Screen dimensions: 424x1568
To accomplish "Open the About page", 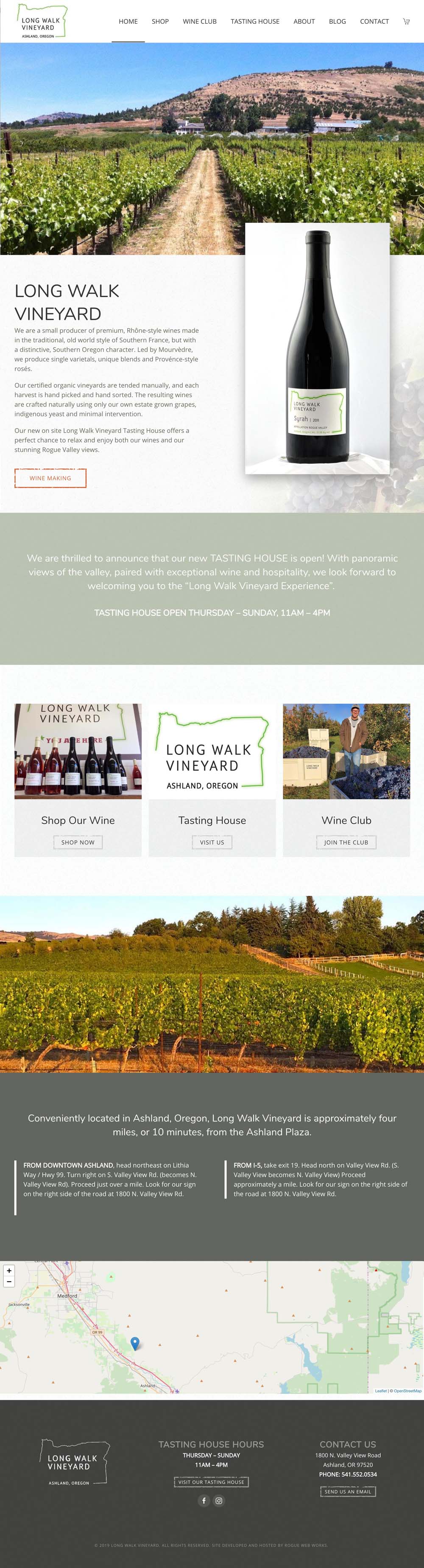I will point(304,21).
